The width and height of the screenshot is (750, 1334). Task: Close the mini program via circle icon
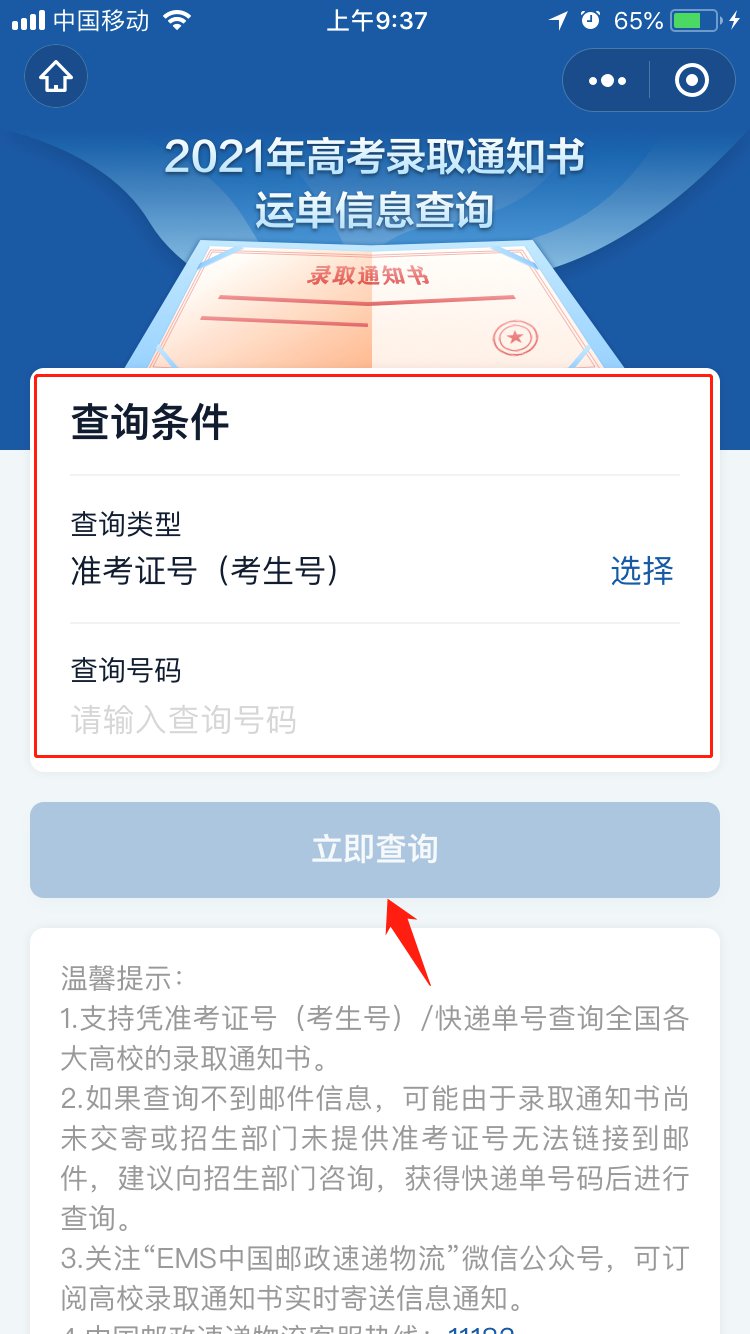pyautogui.click(x=692, y=80)
